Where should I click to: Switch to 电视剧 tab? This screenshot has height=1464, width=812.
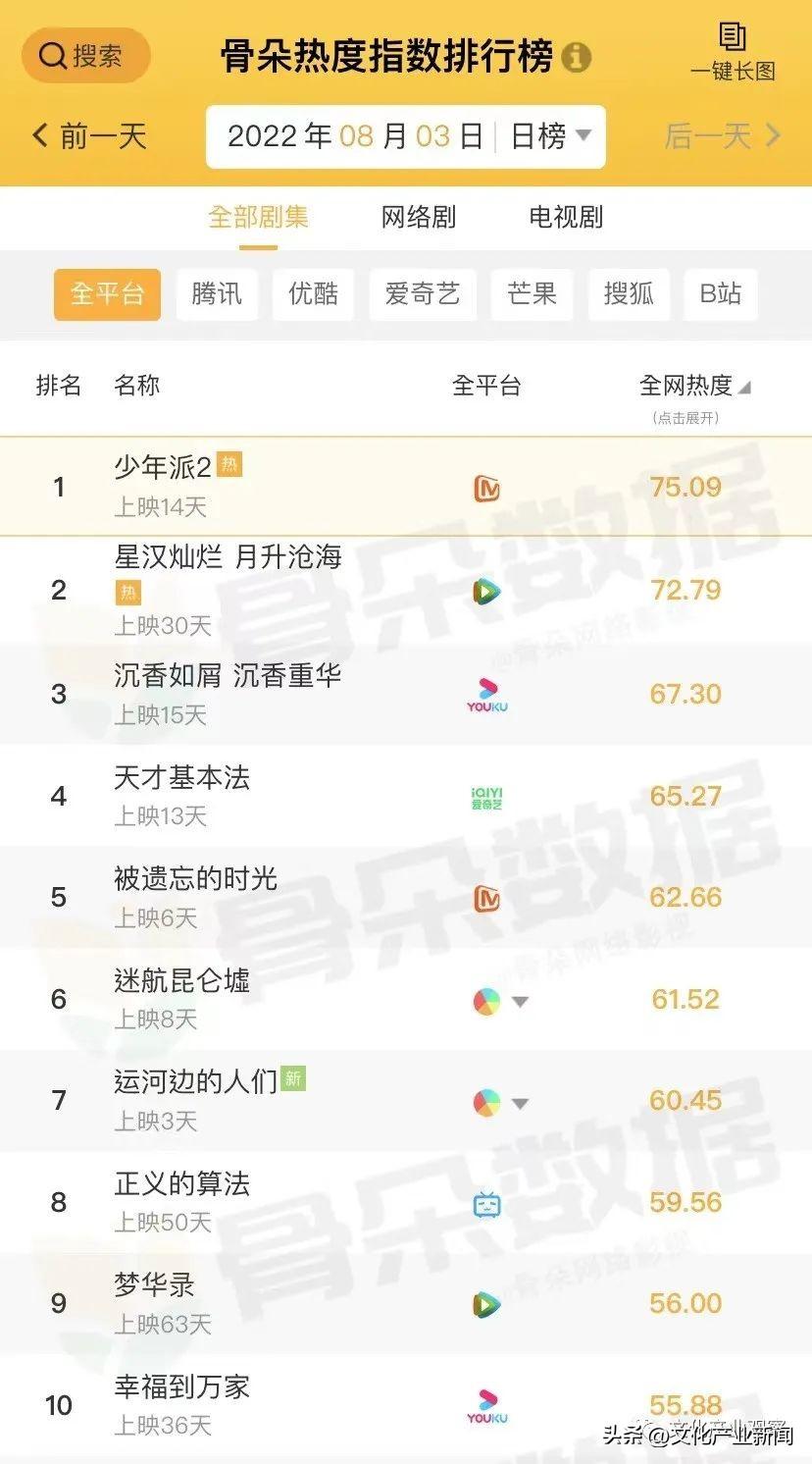point(566,217)
